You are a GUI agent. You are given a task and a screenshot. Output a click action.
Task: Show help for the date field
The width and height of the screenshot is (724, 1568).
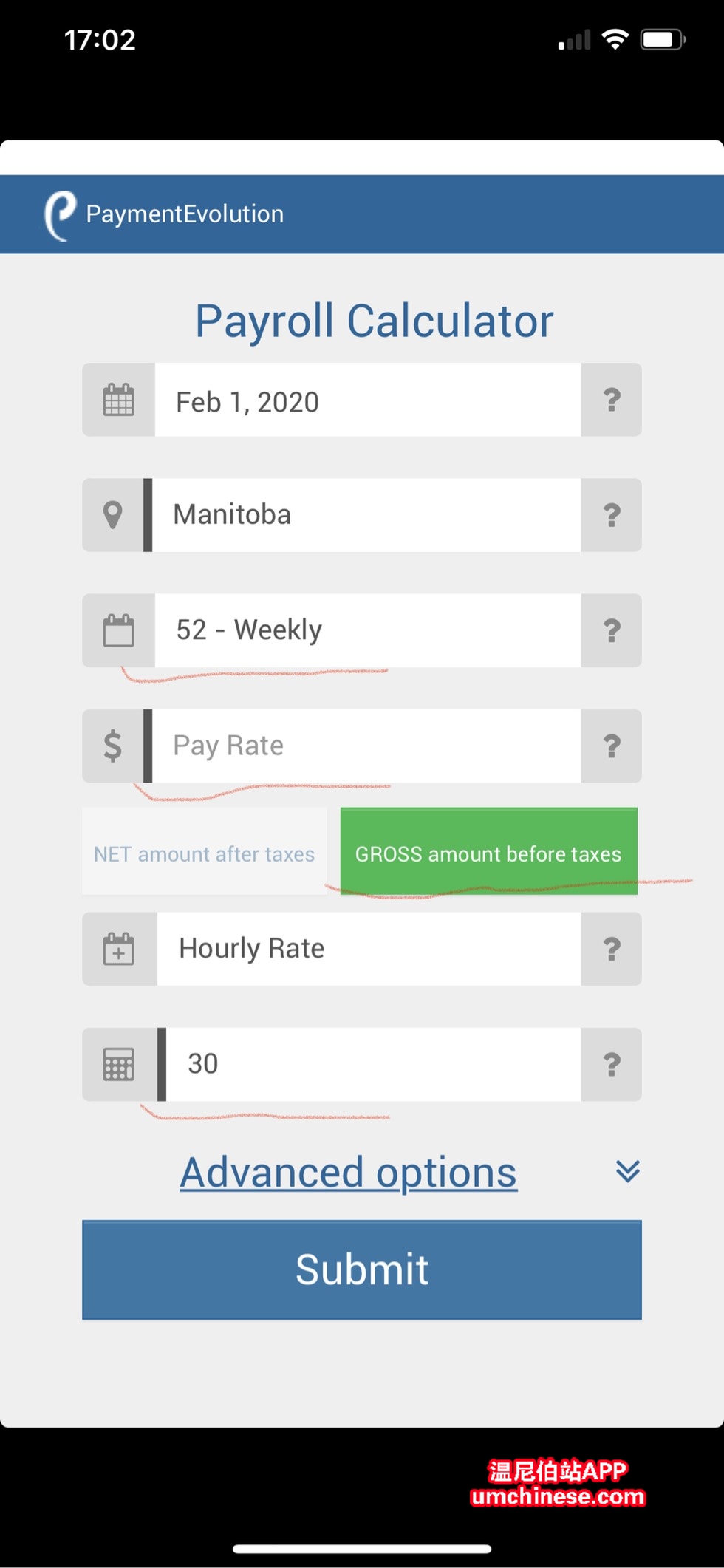611,400
